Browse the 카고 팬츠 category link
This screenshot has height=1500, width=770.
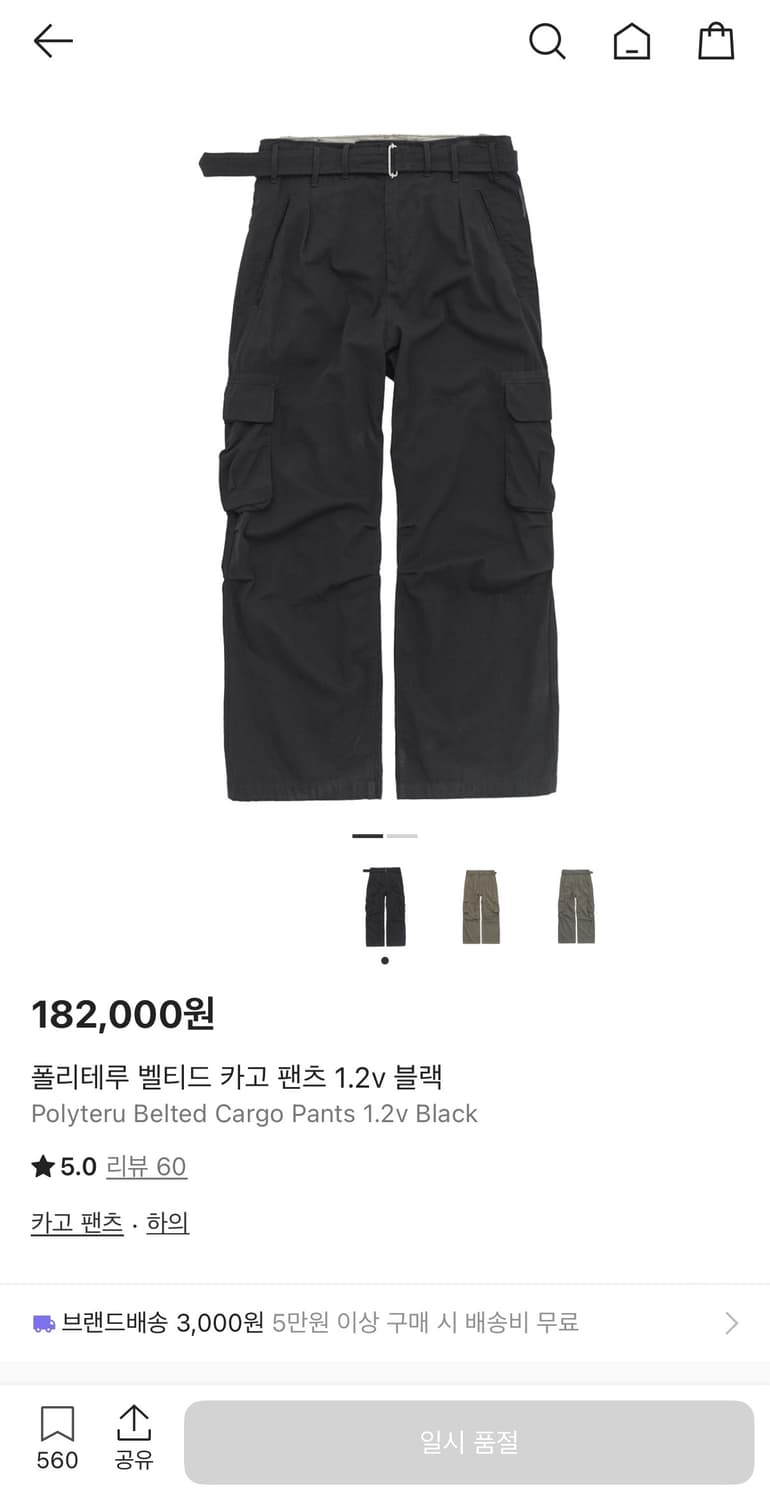point(77,1222)
